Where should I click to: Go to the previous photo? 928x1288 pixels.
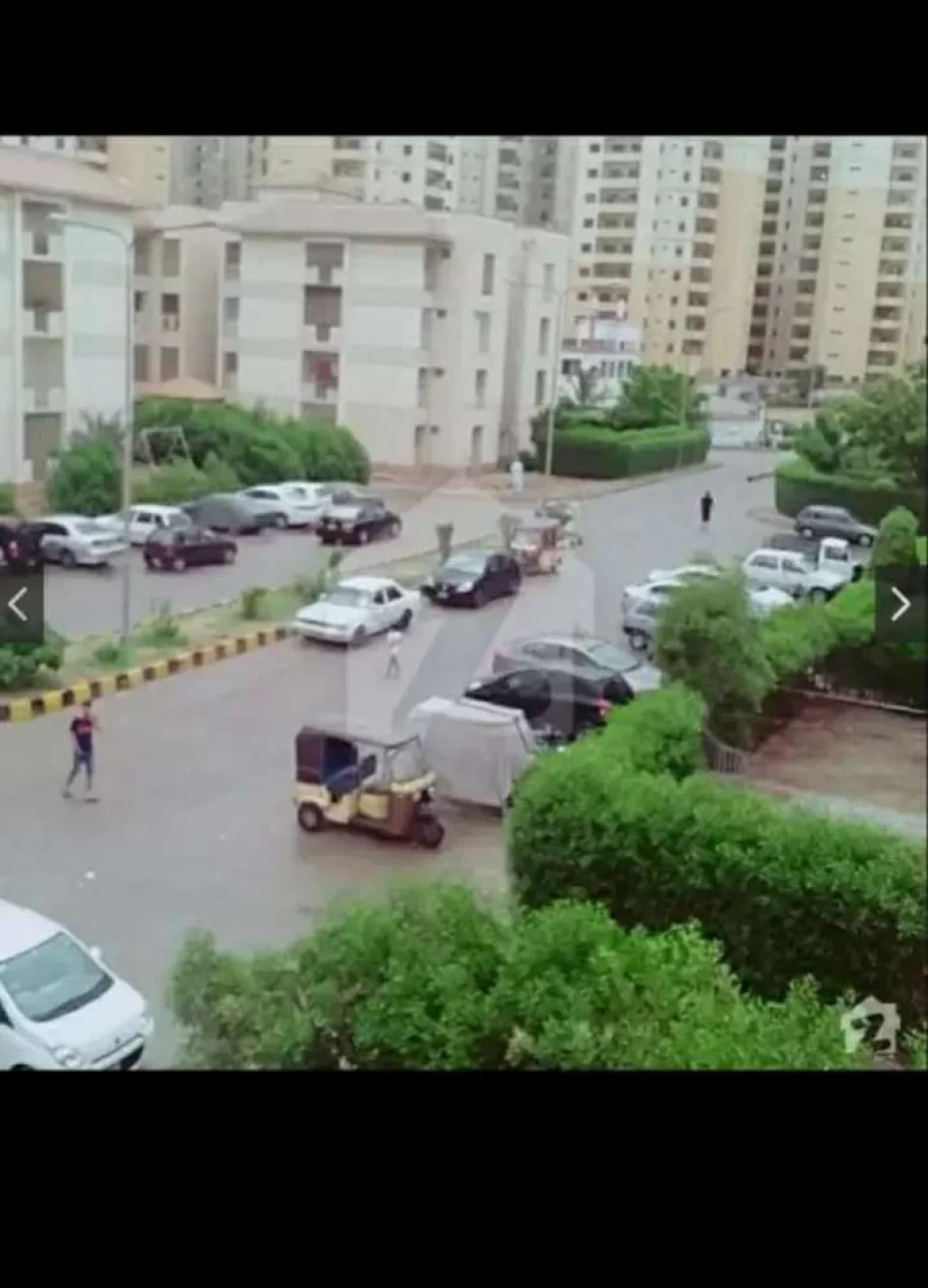point(19,605)
